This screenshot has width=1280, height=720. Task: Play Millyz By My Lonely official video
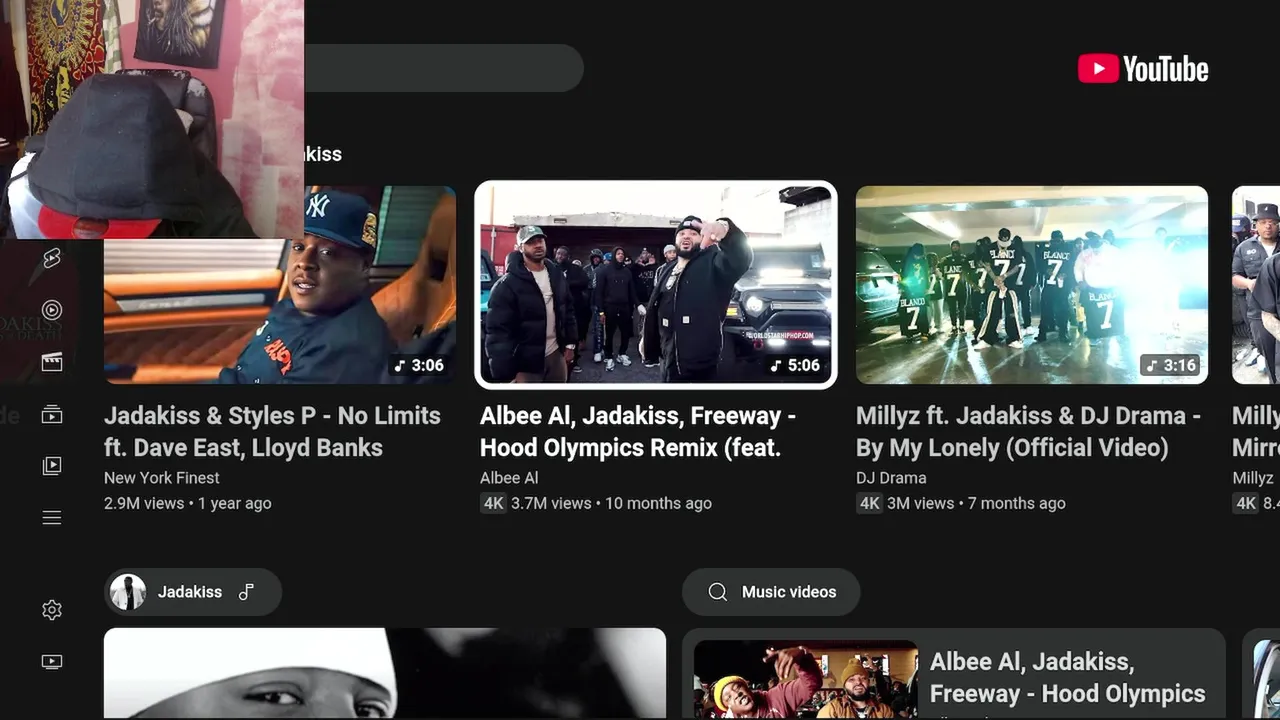(1031, 285)
